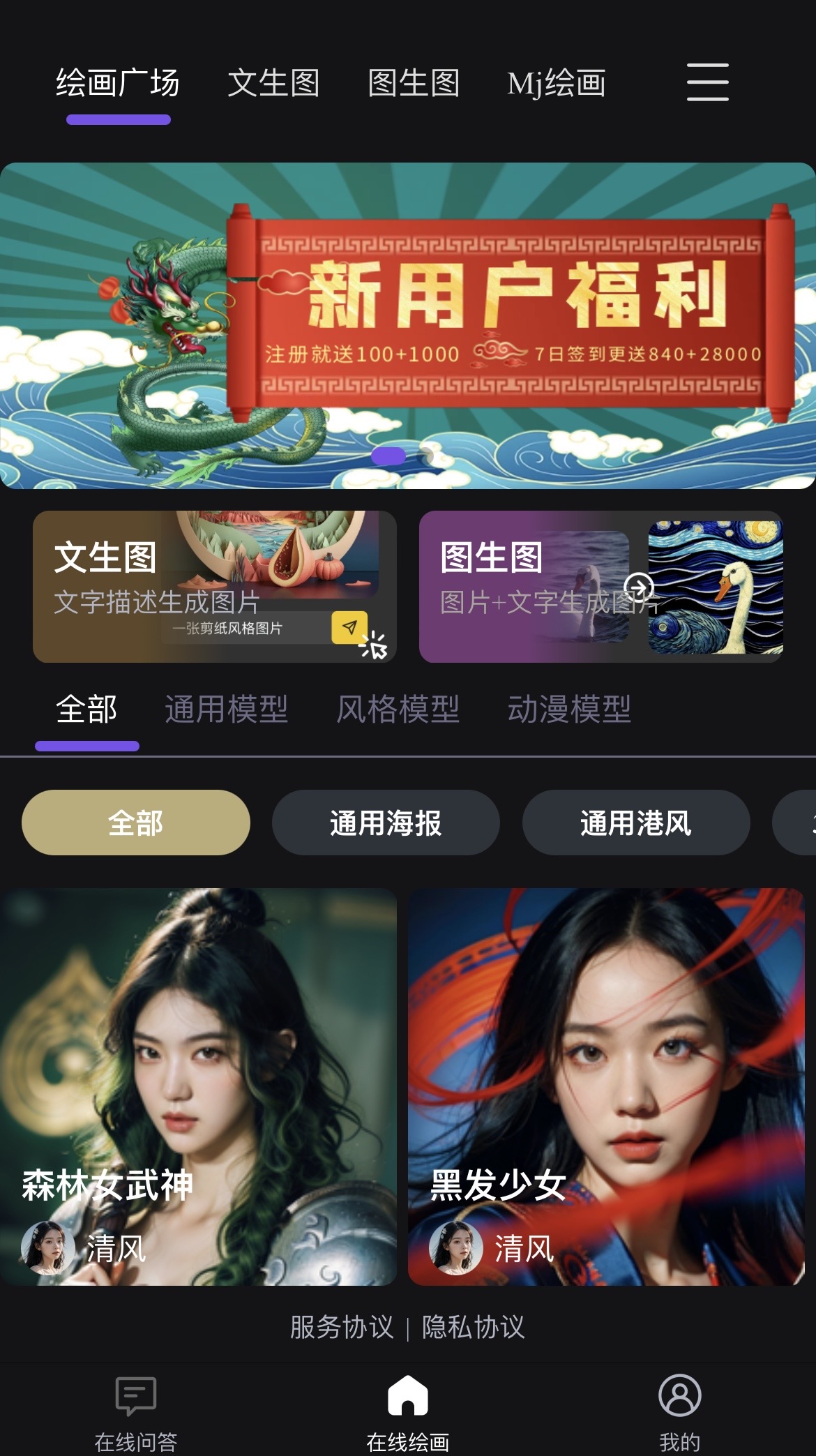
Task: Tap the 在线绘画 home icon in bottom bar
Action: tap(408, 1399)
